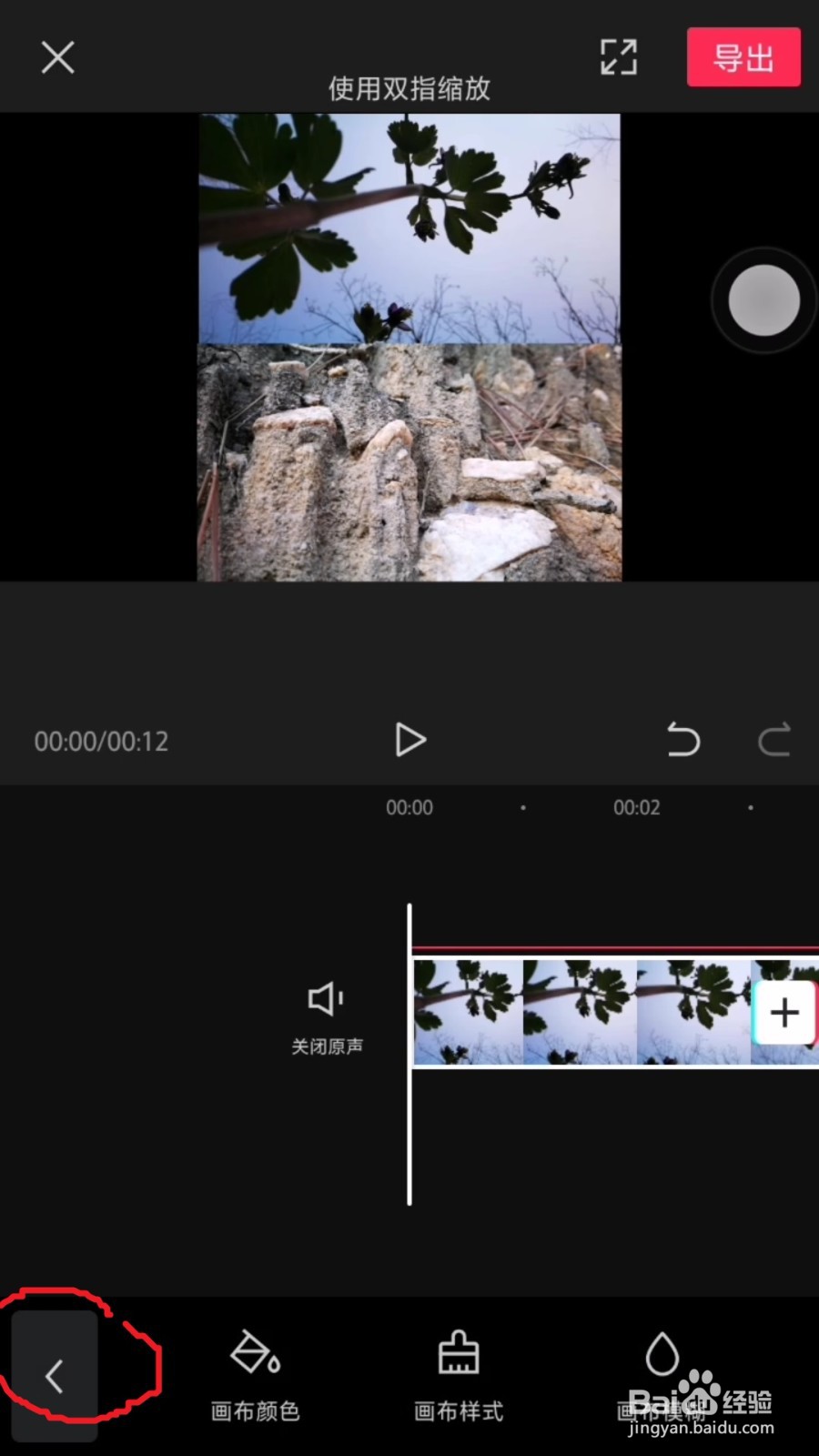Collapse the canvas panel with the back chevron

tap(55, 1376)
